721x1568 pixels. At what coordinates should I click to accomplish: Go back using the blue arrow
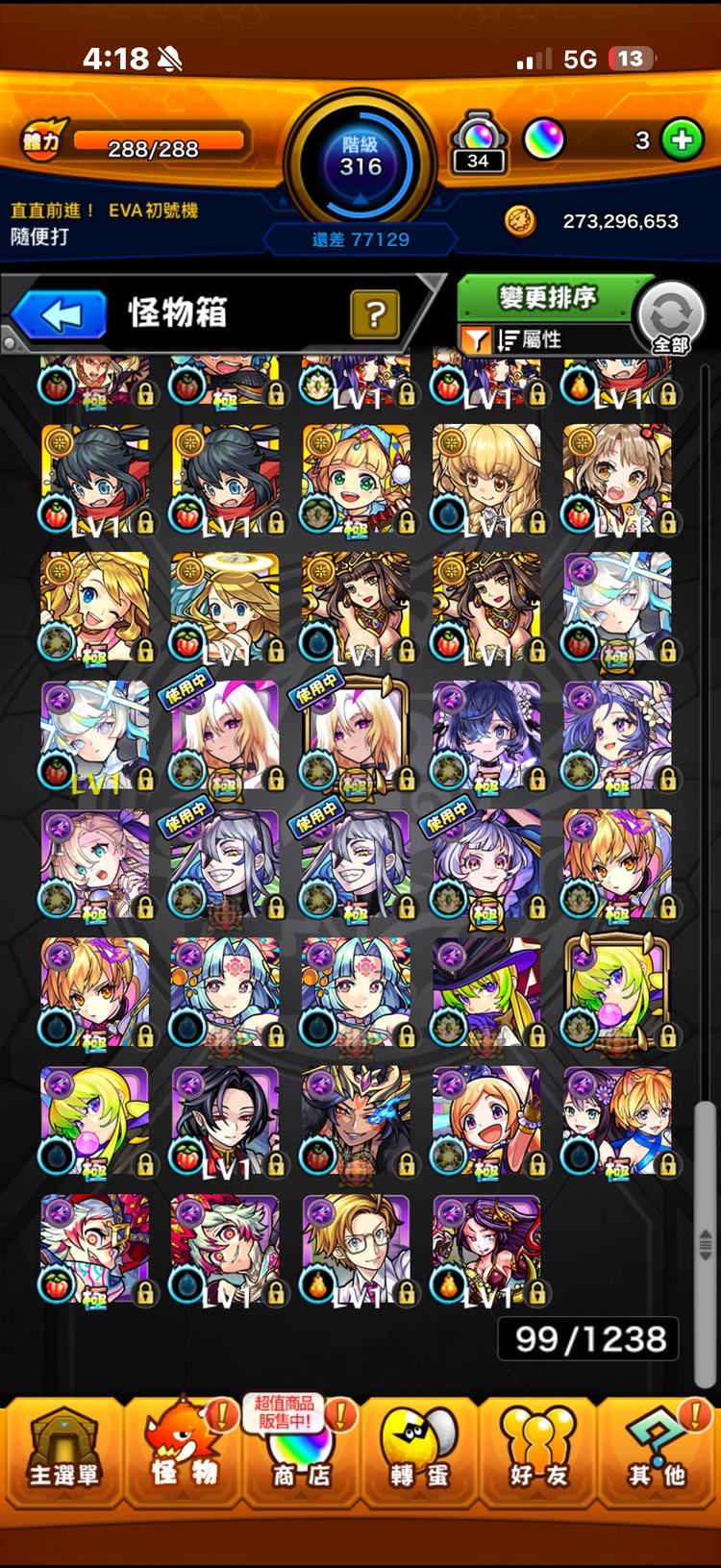60,314
